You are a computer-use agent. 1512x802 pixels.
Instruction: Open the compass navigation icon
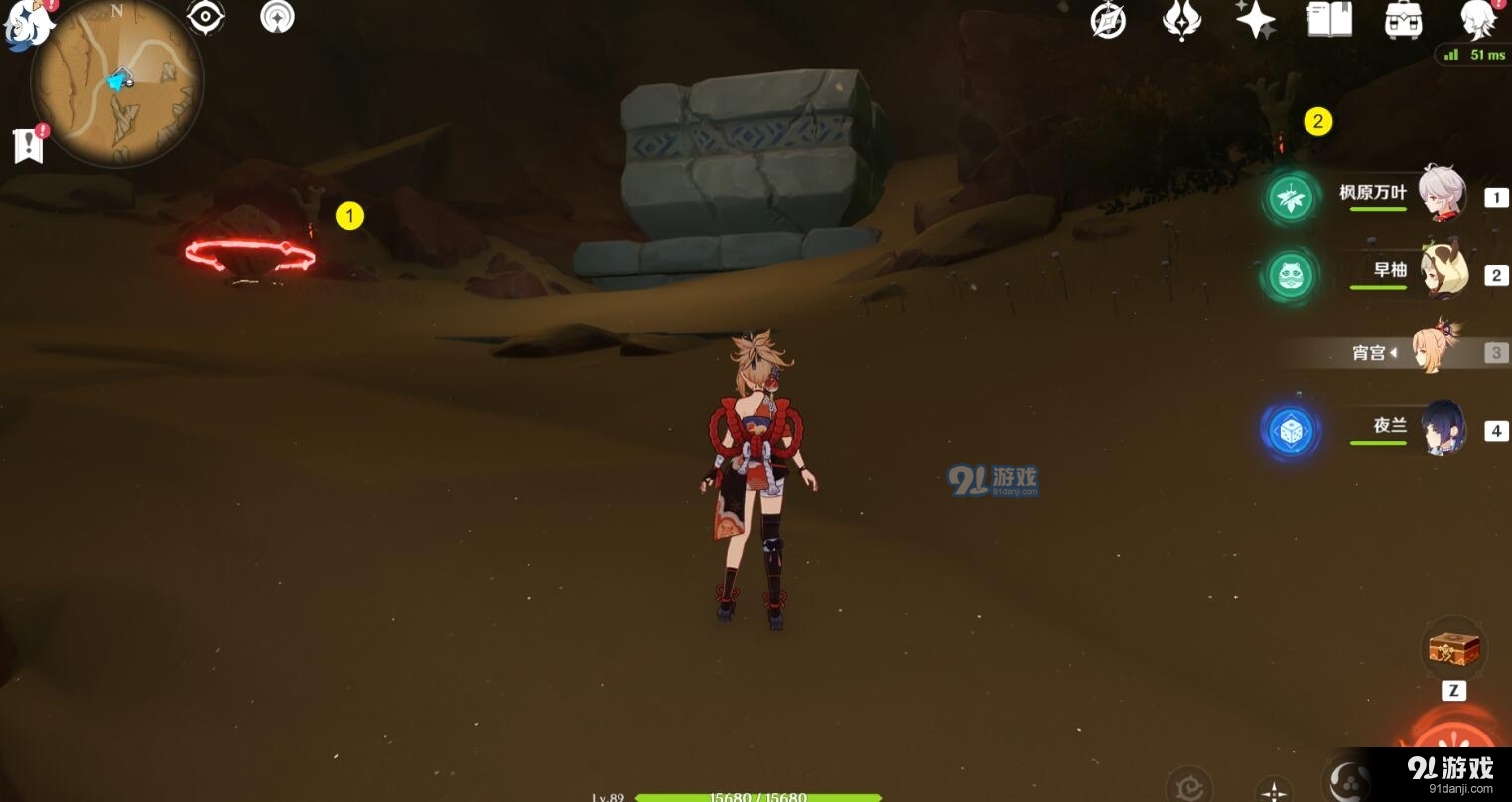point(277,17)
